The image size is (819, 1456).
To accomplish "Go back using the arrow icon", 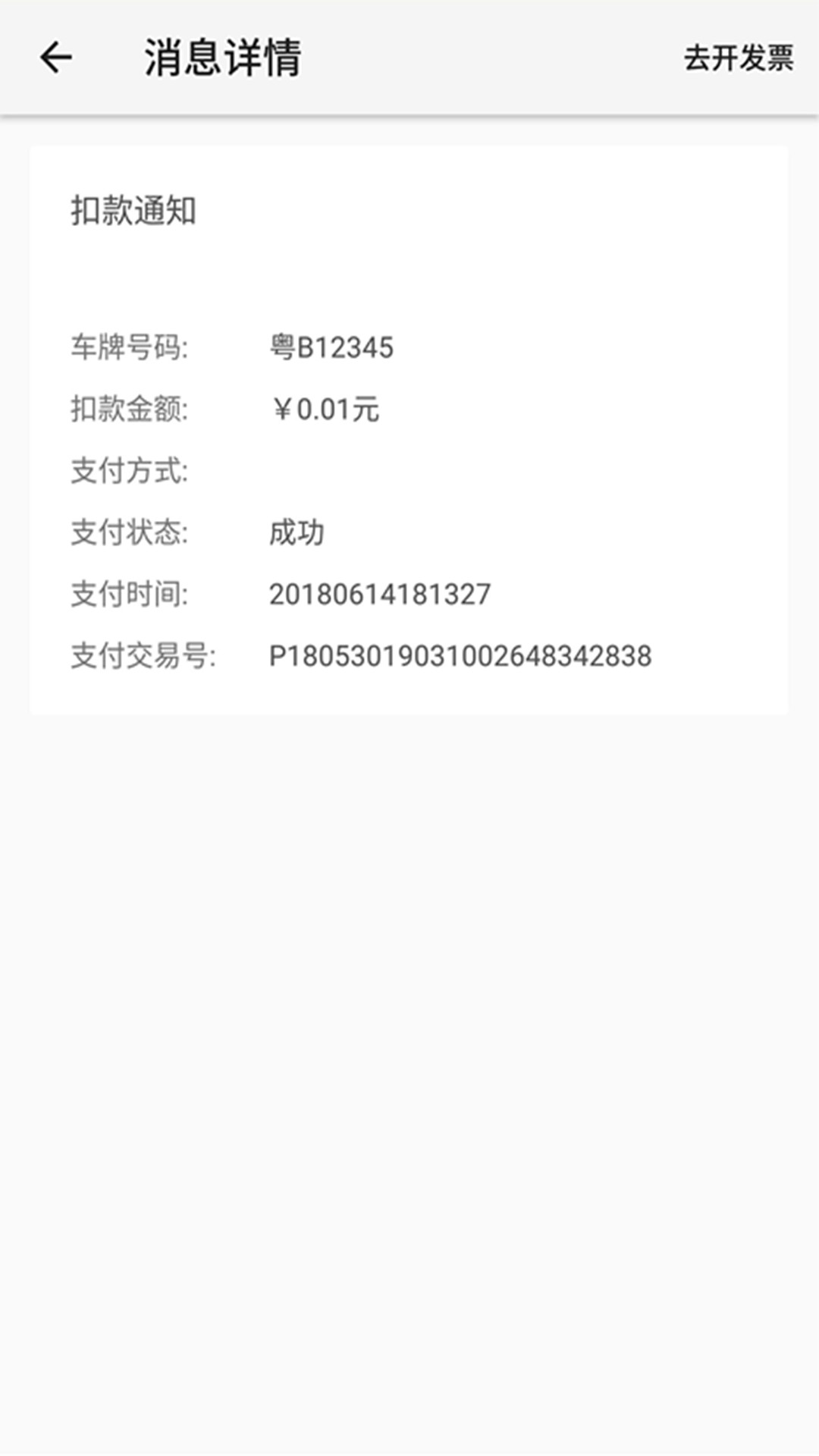I will (56, 58).
